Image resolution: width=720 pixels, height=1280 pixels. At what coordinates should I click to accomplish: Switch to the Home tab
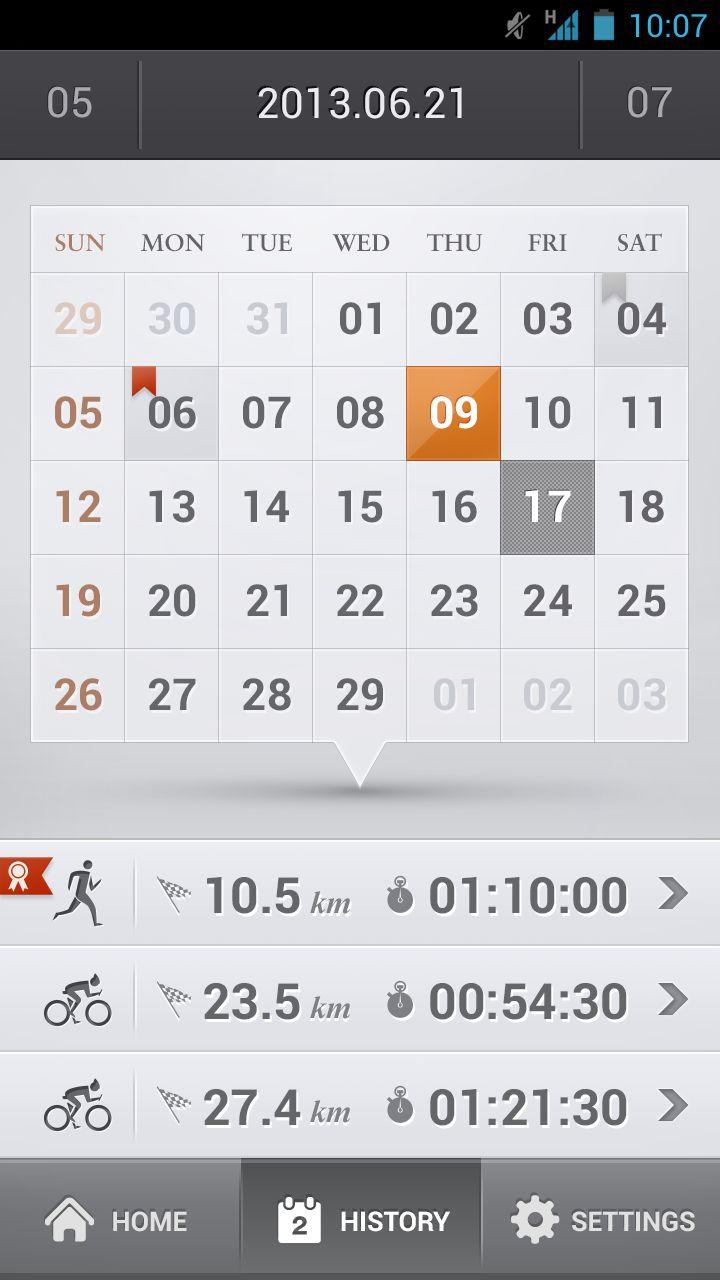point(119,1220)
